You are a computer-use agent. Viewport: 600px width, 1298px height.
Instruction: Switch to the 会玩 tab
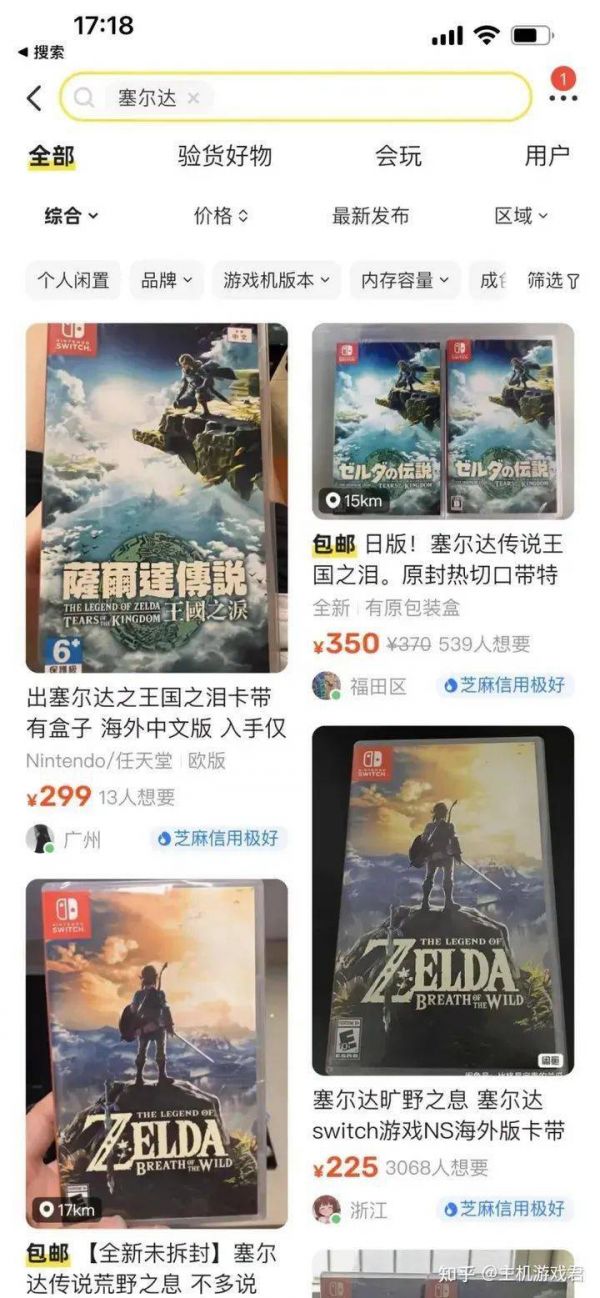pyautogui.click(x=398, y=156)
